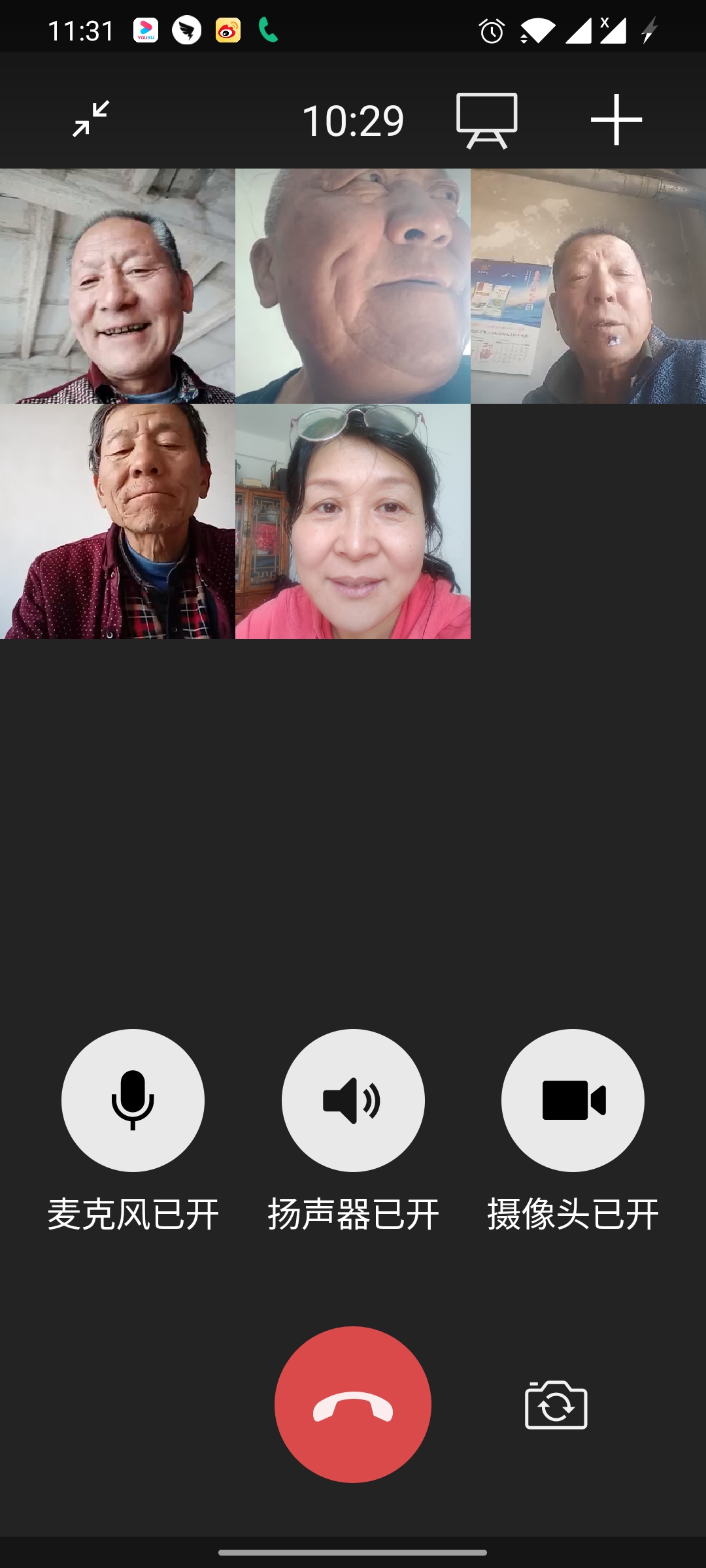Screen dimensions: 706x1568
Task: Flip between front and rear camera
Action: coord(556,1405)
